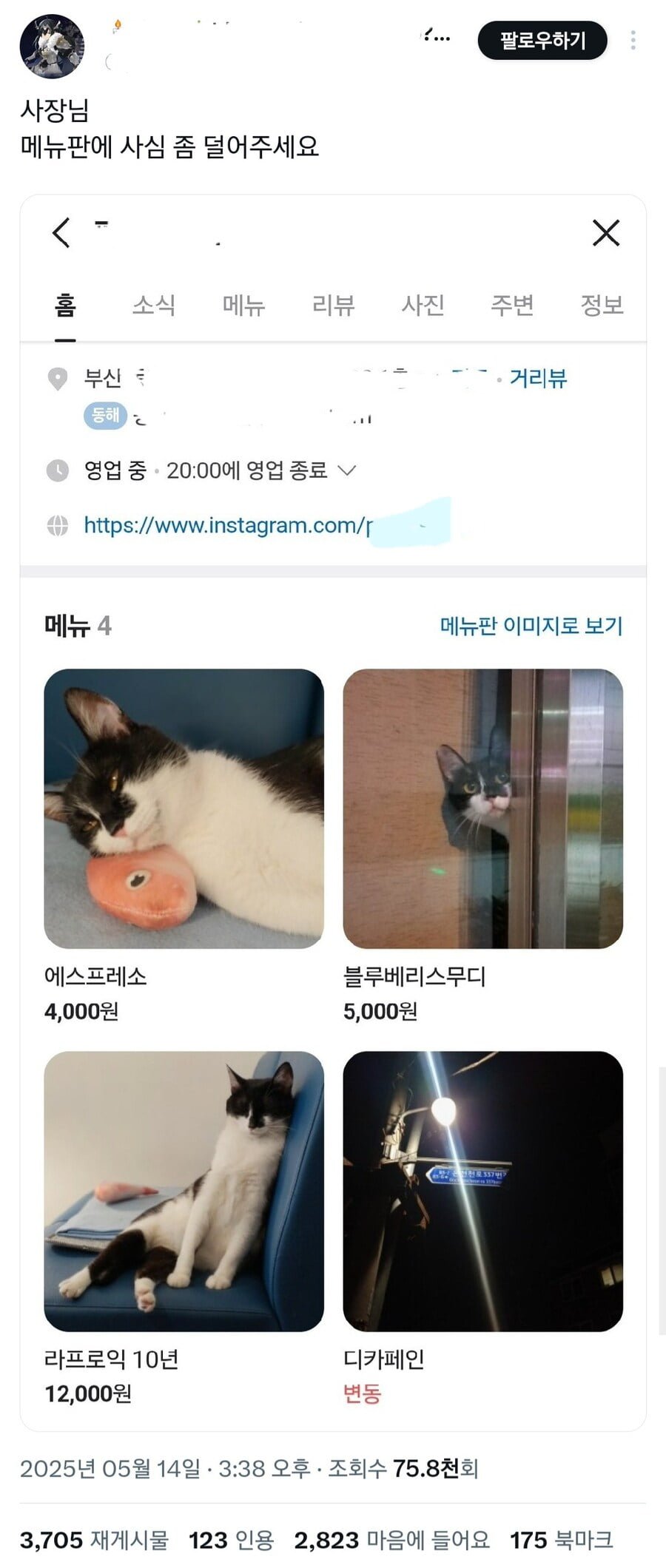View the 3,705 재게시물 reposts list
This screenshot has height=1568, width=666.
point(94,1540)
